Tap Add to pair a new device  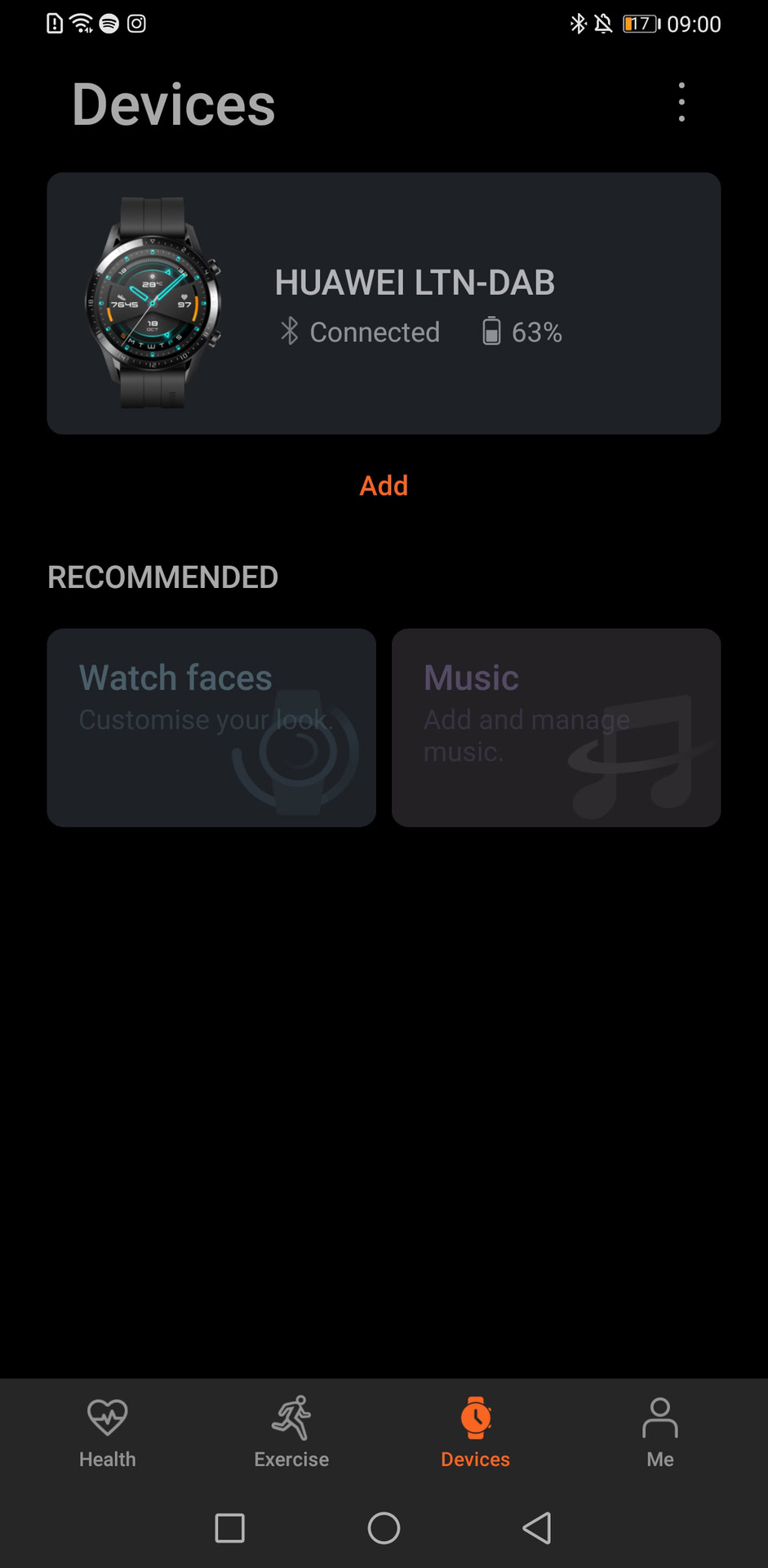coord(384,486)
